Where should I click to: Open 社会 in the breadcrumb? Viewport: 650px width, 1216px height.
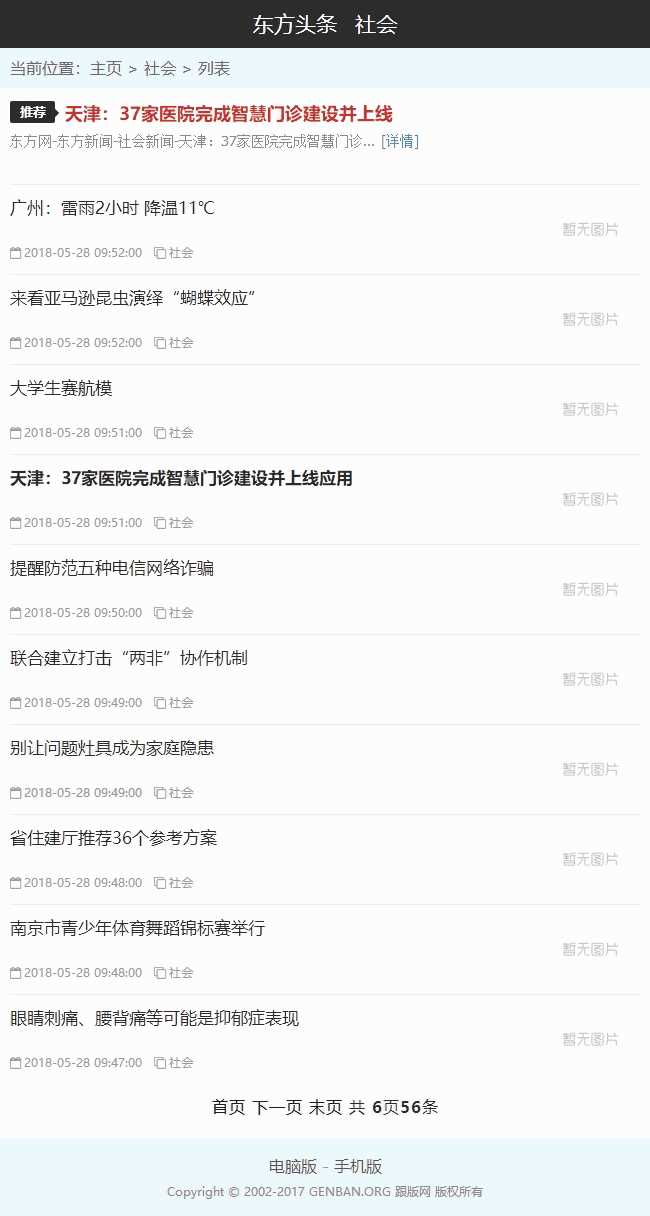(x=160, y=68)
